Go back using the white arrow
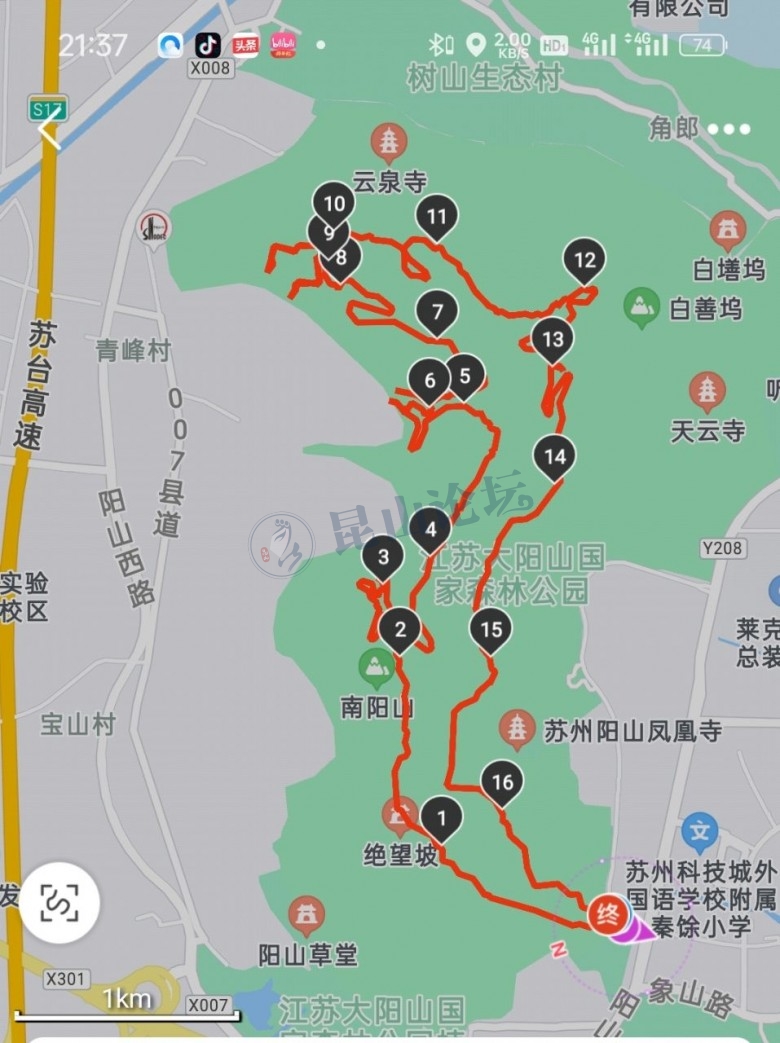 pos(48,129)
